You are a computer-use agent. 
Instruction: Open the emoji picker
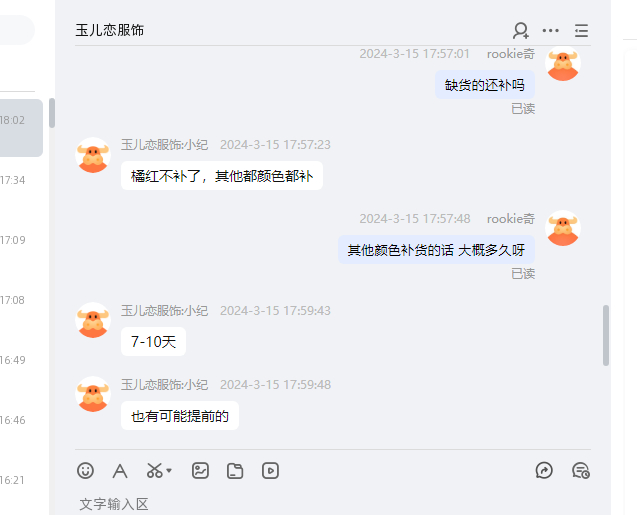click(x=86, y=470)
